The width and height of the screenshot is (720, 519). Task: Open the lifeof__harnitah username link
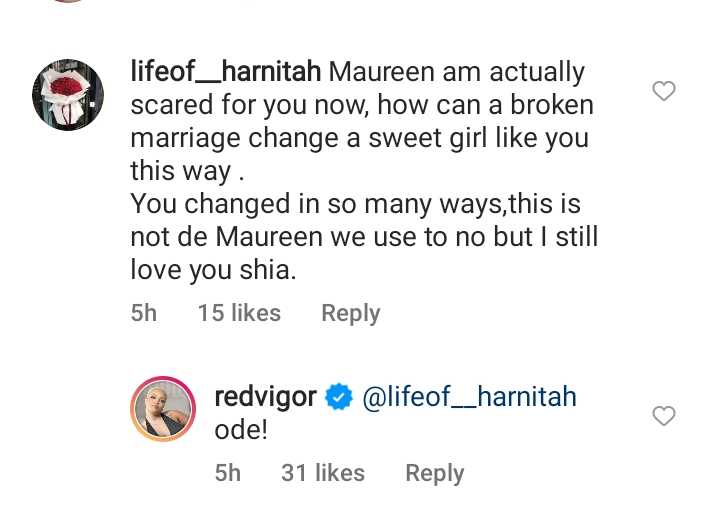coord(225,72)
